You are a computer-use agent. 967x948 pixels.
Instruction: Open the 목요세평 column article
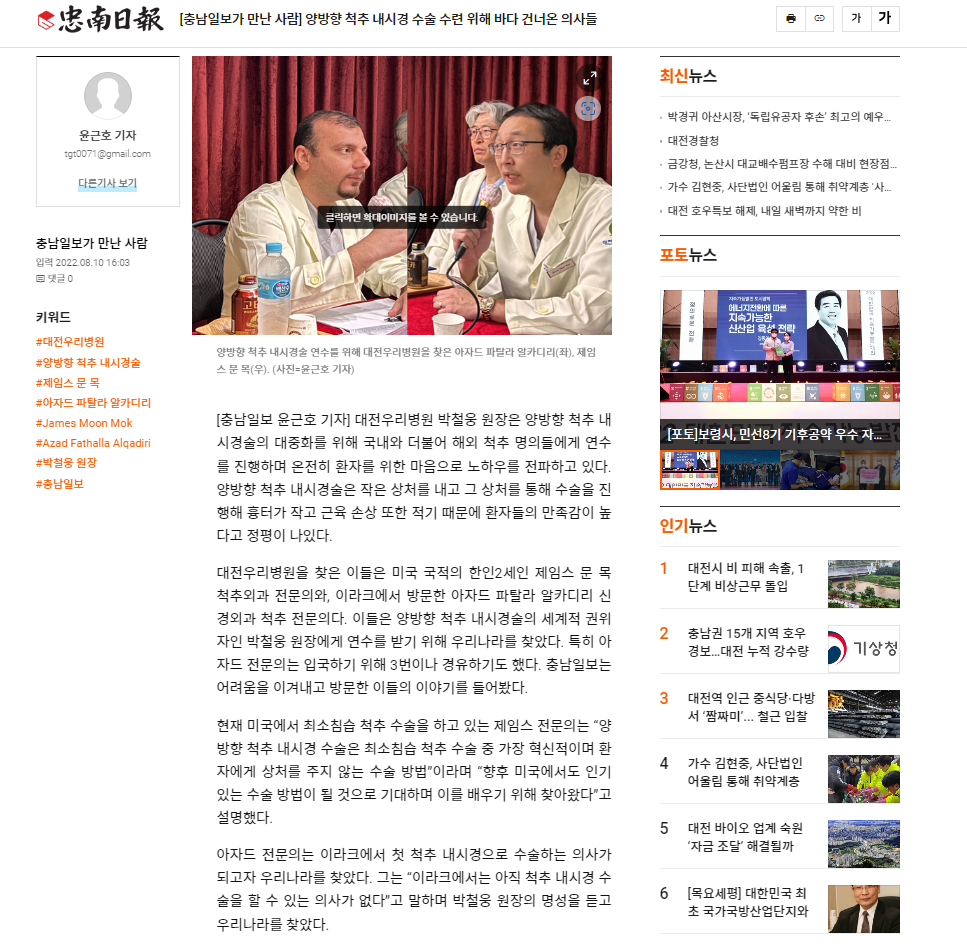tap(745, 902)
